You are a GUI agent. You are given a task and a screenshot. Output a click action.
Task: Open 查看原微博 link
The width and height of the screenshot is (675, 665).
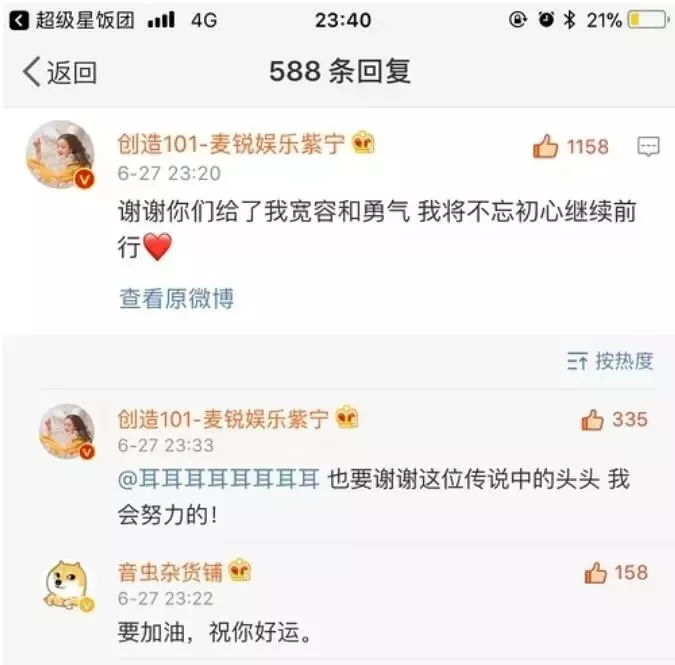pos(177,298)
